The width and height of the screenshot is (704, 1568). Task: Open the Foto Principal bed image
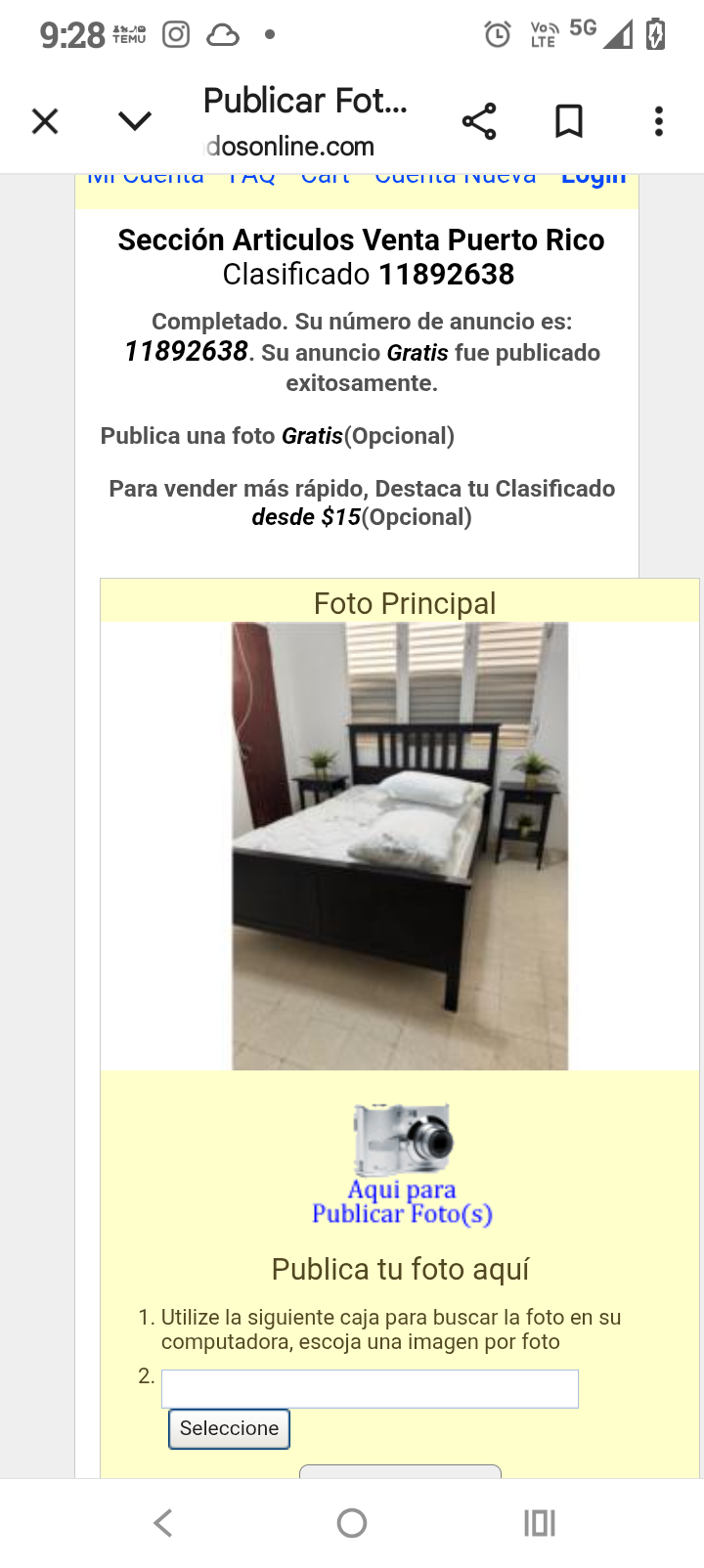click(400, 846)
